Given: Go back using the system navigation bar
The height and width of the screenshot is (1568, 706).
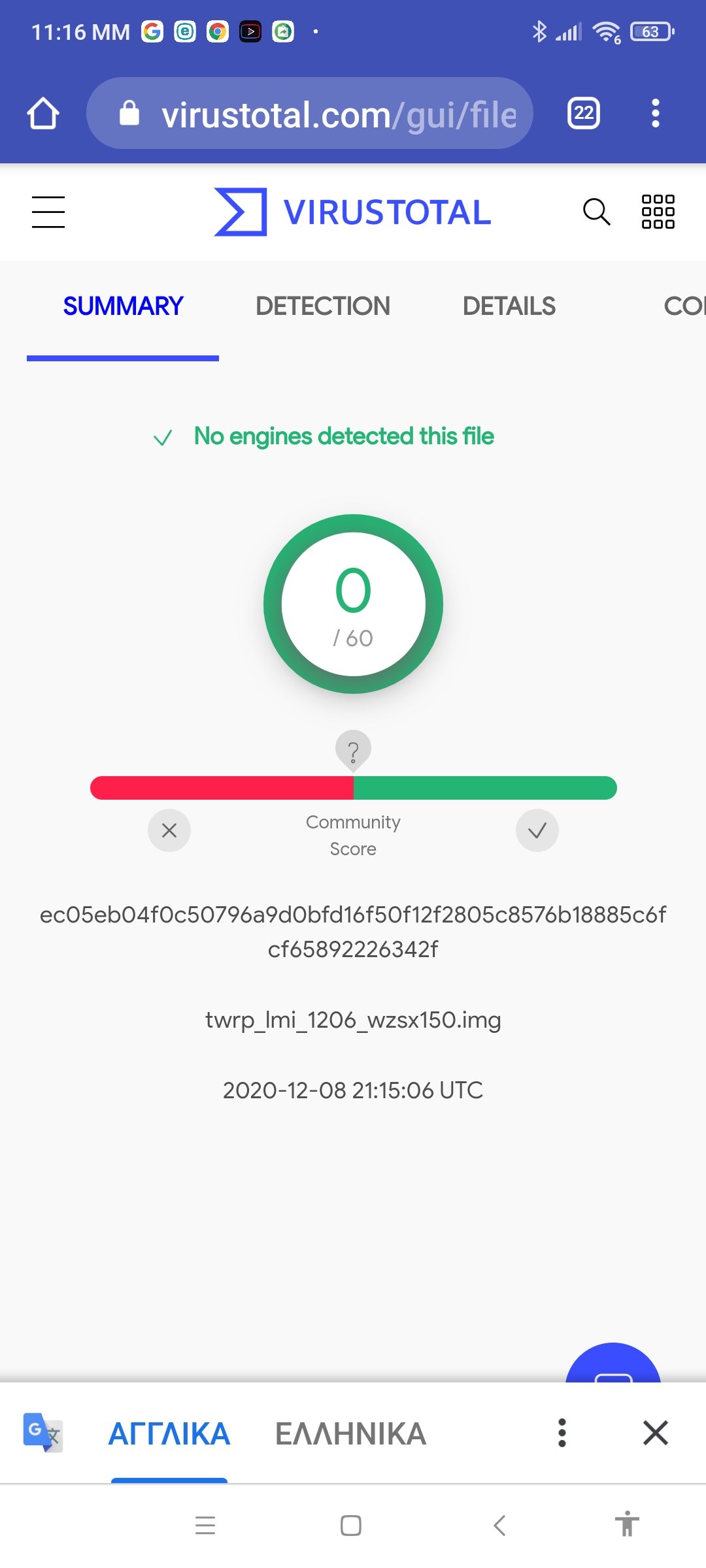Looking at the screenshot, I should 499,1526.
